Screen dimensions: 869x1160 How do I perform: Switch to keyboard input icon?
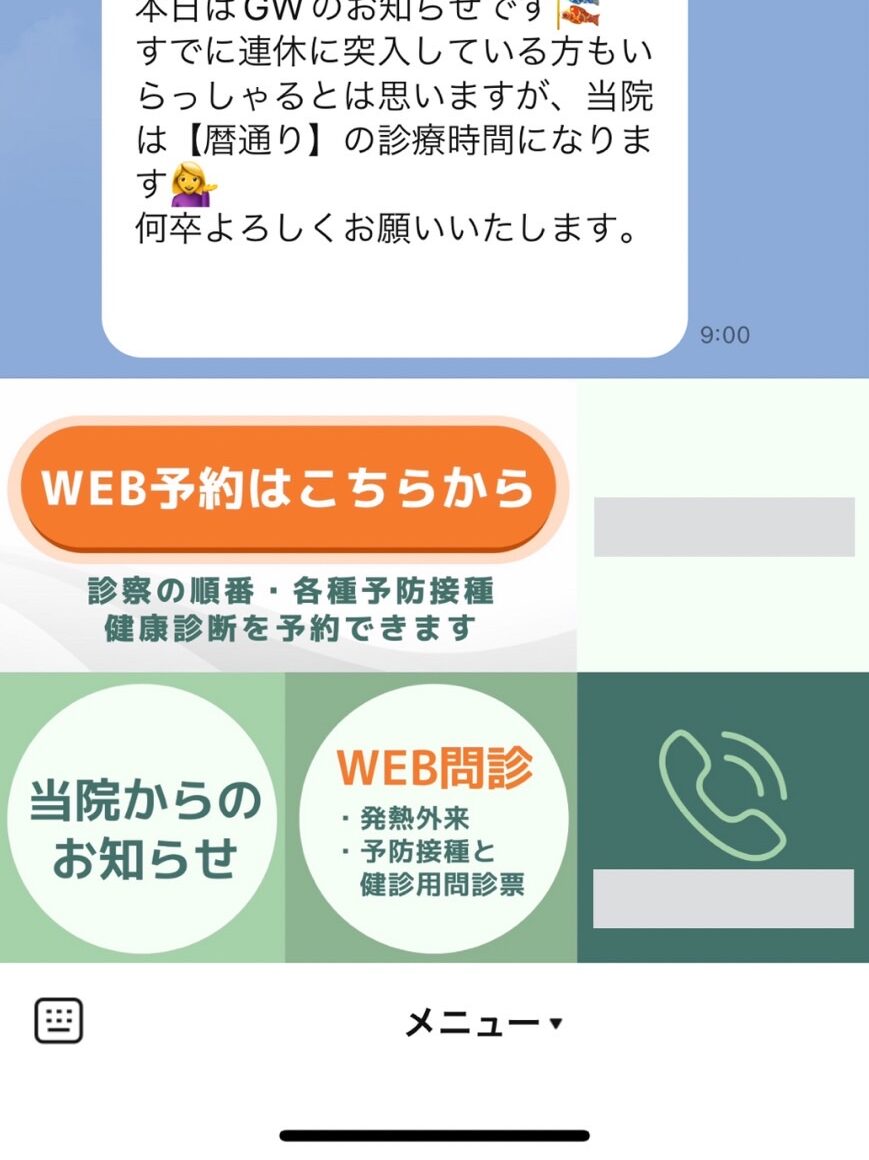coord(59,1021)
